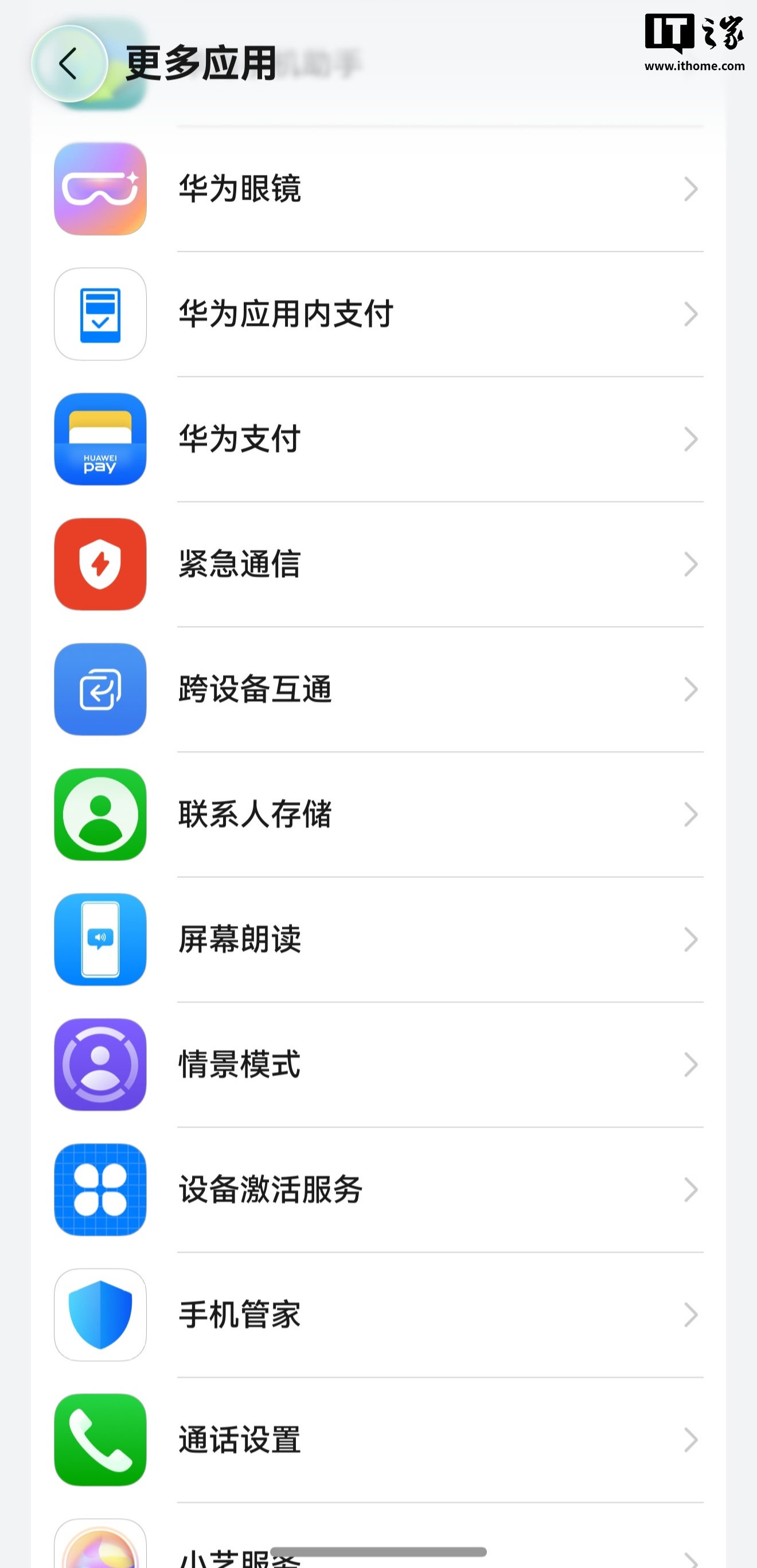Tap the green 通话设置 phone icon
The image size is (757, 1568).
point(100,1441)
